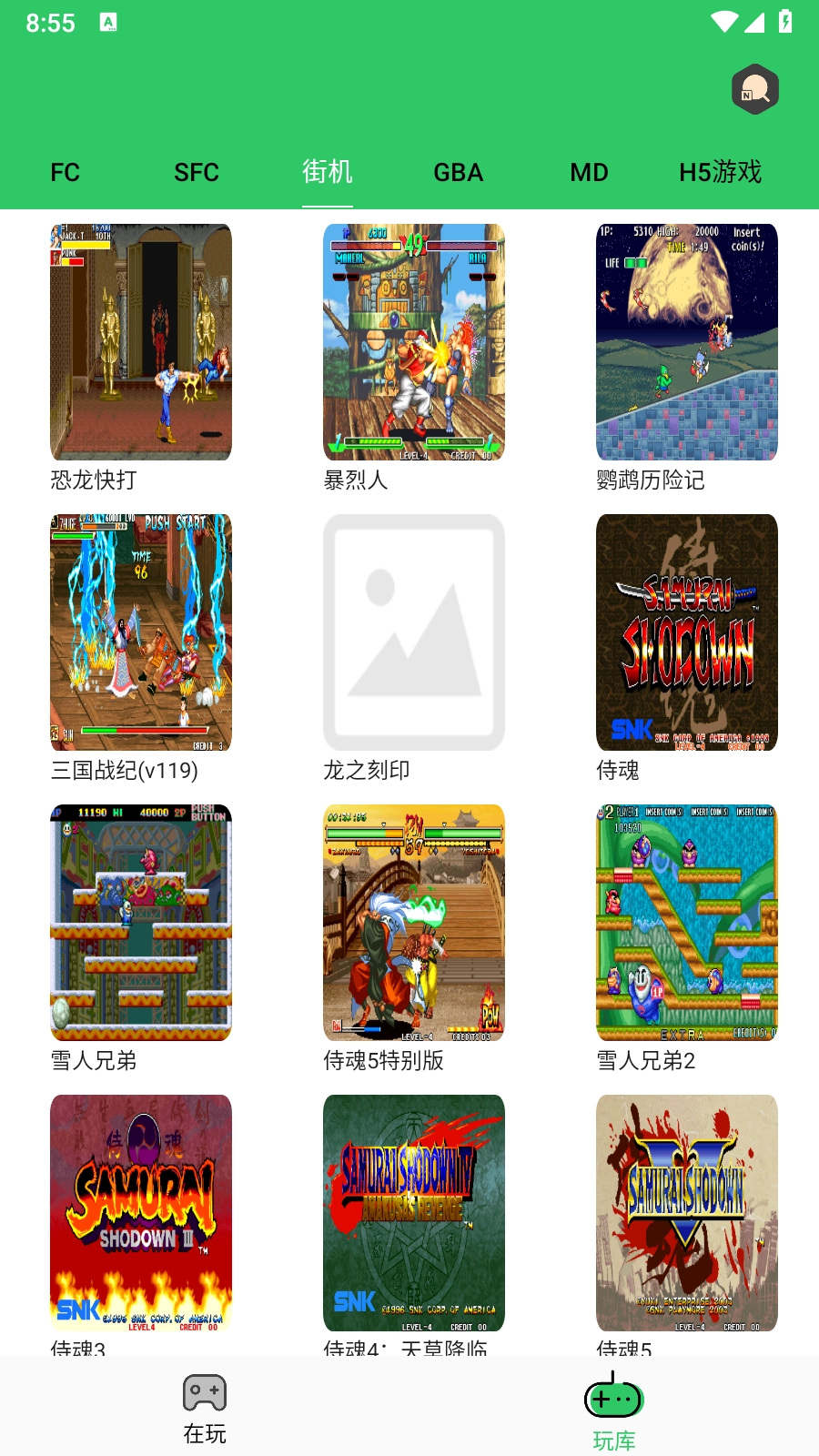Open the H5游戏 tab
Screen dimensions: 819x1456
coord(720,172)
